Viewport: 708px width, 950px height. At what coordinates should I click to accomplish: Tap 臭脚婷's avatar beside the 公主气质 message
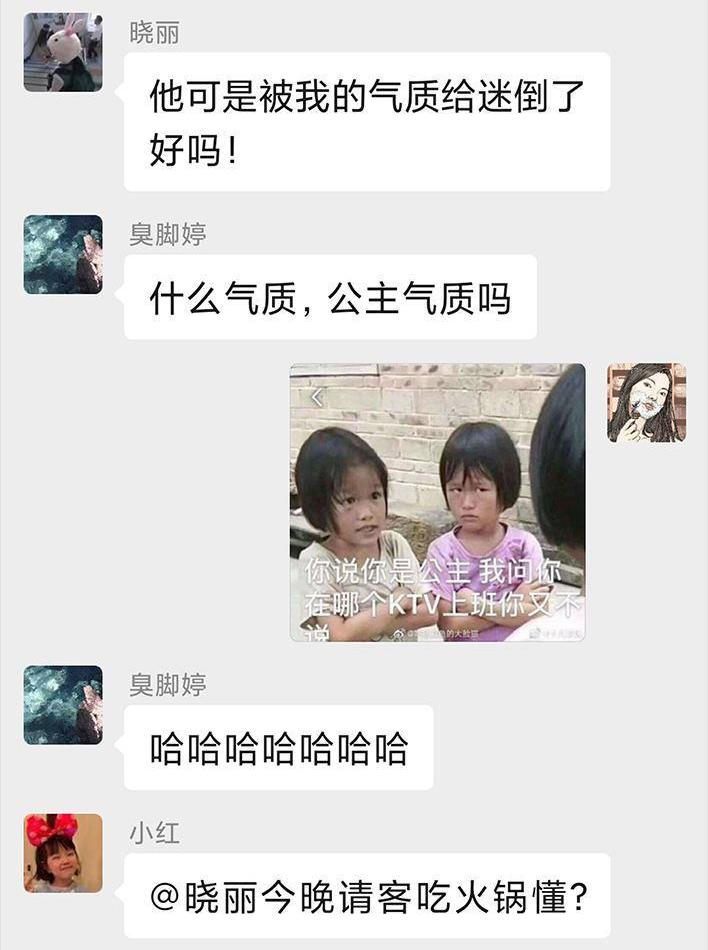point(63,254)
